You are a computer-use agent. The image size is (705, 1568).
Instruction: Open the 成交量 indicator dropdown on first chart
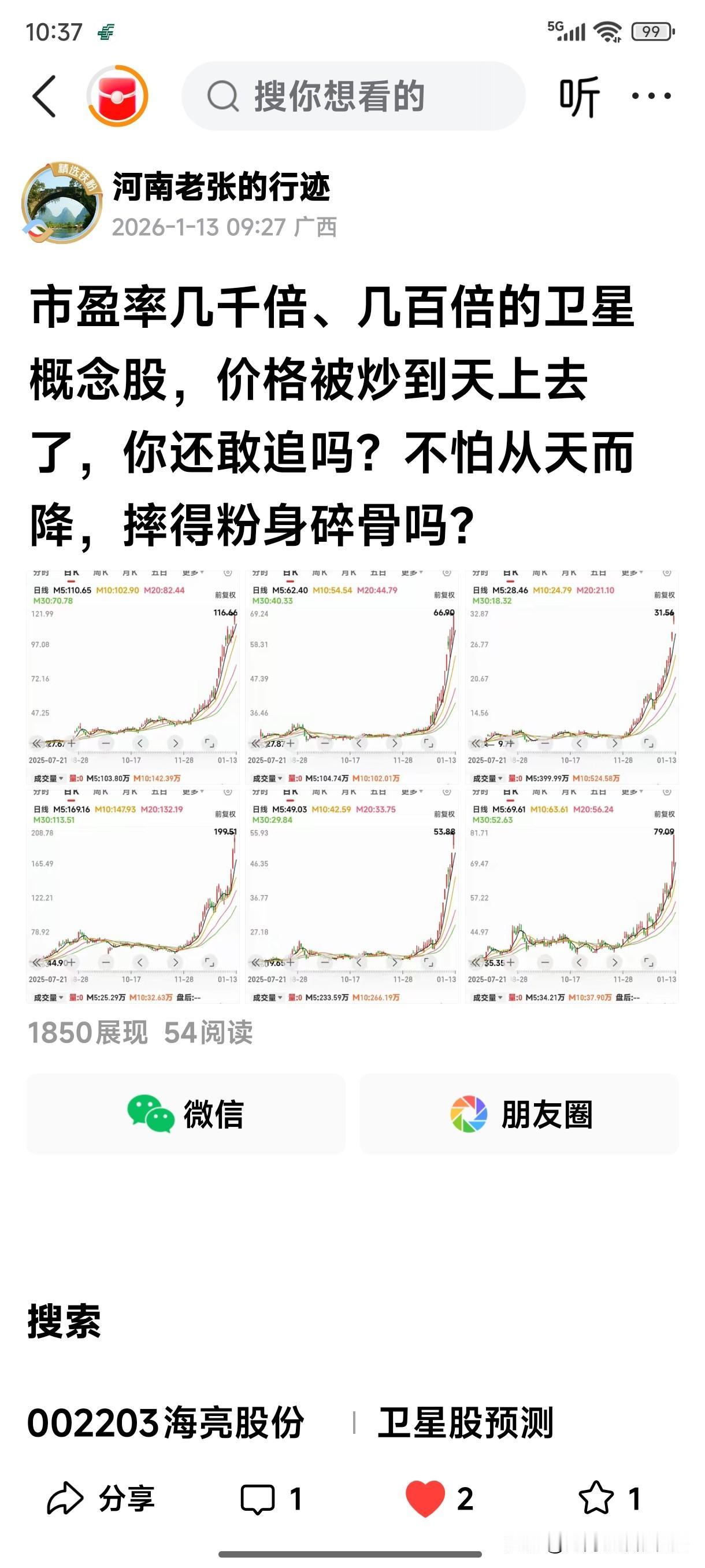49,778
